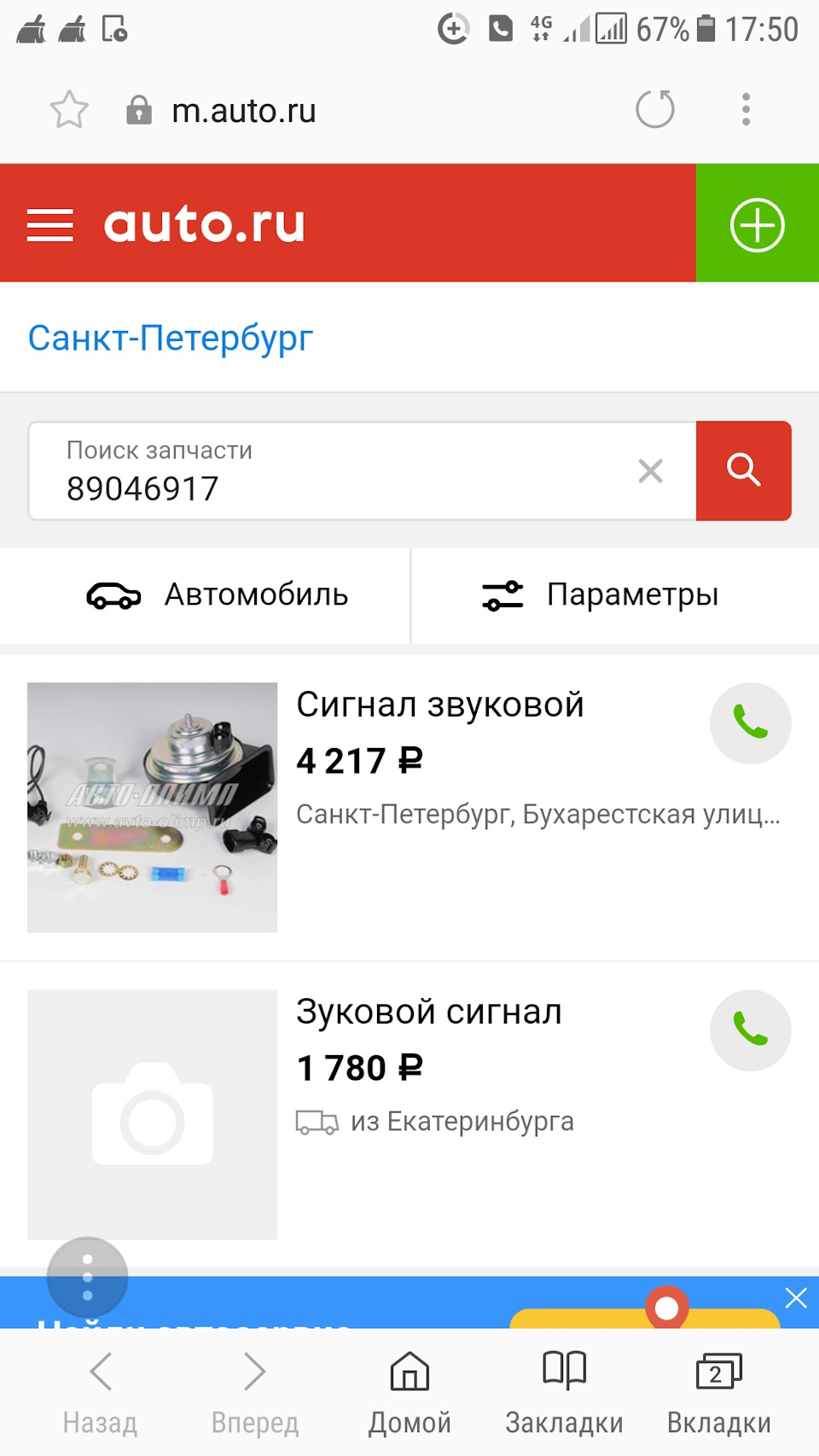This screenshot has height=1456, width=819.
Task: Tap the floating three-dot button
Action: pos(87,1277)
